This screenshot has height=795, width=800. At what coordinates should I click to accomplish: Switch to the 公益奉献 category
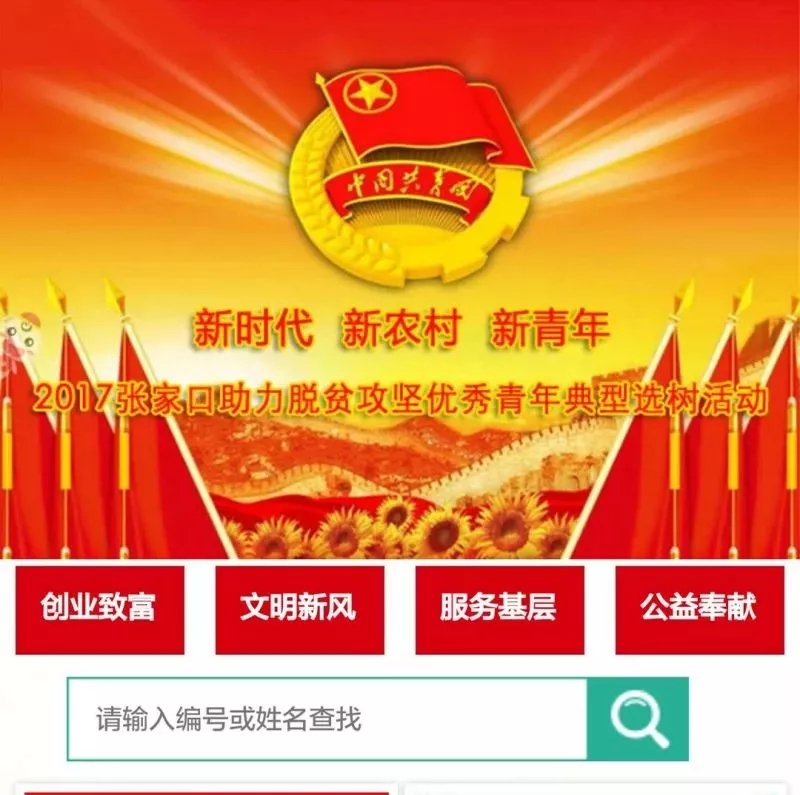[x=699, y=609]
